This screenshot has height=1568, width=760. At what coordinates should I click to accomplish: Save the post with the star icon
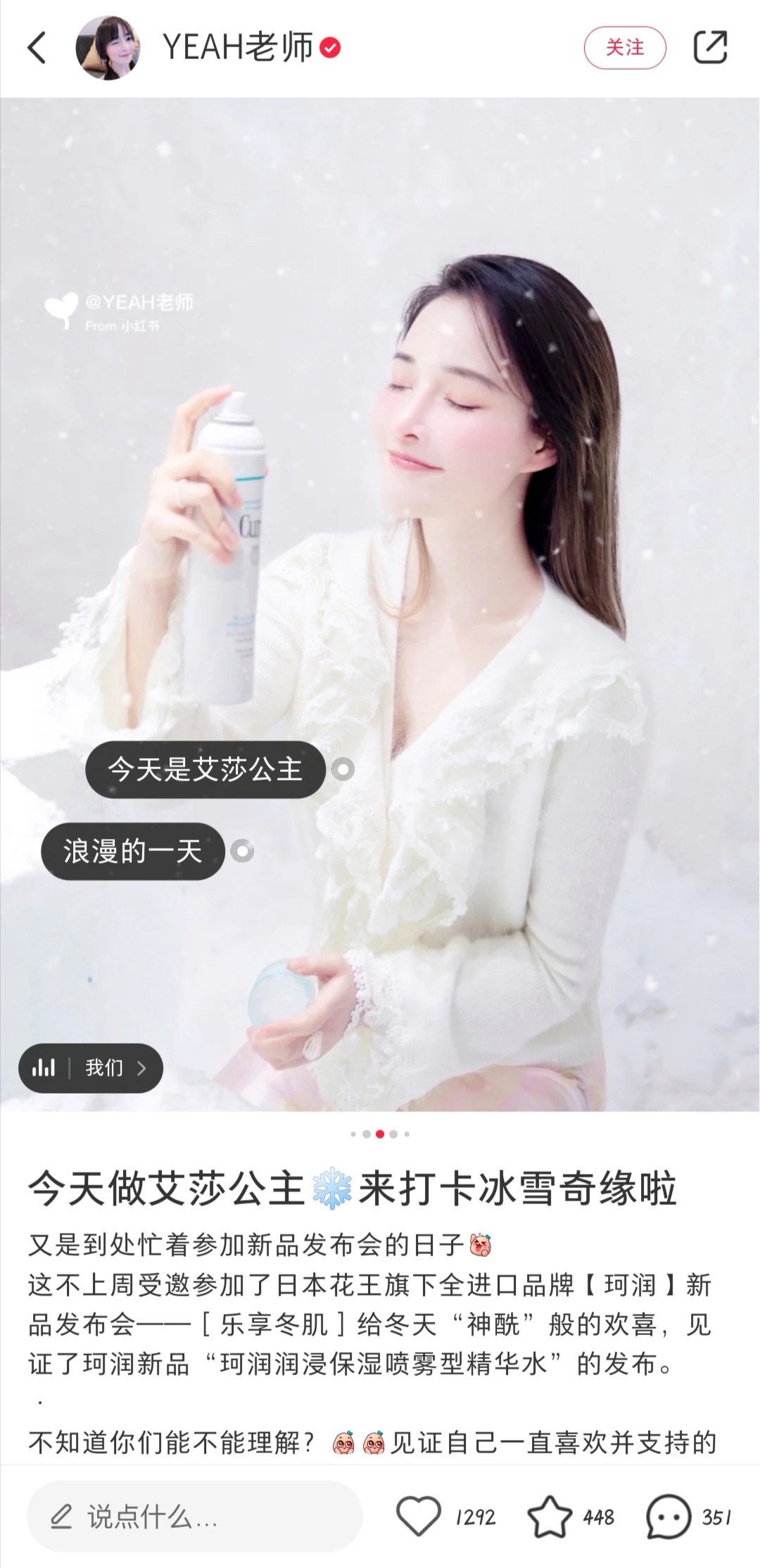click(x=550, y=1517)
